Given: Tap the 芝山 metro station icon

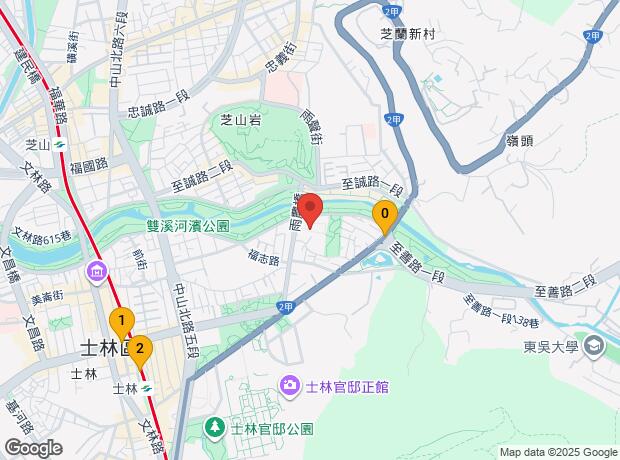Looking at the screenshot, I should click(60, 145).
